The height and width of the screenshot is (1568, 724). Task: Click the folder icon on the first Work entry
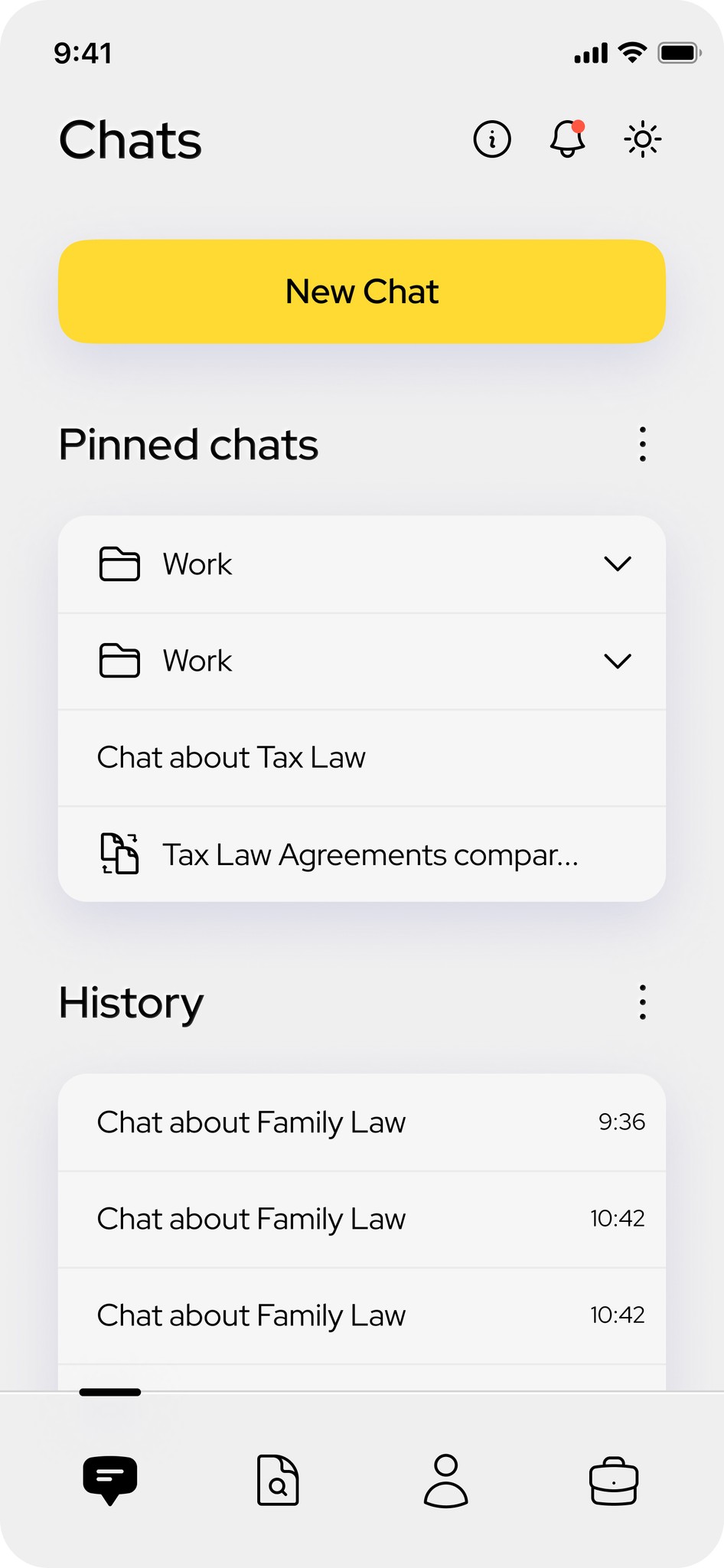click(119, 564)
